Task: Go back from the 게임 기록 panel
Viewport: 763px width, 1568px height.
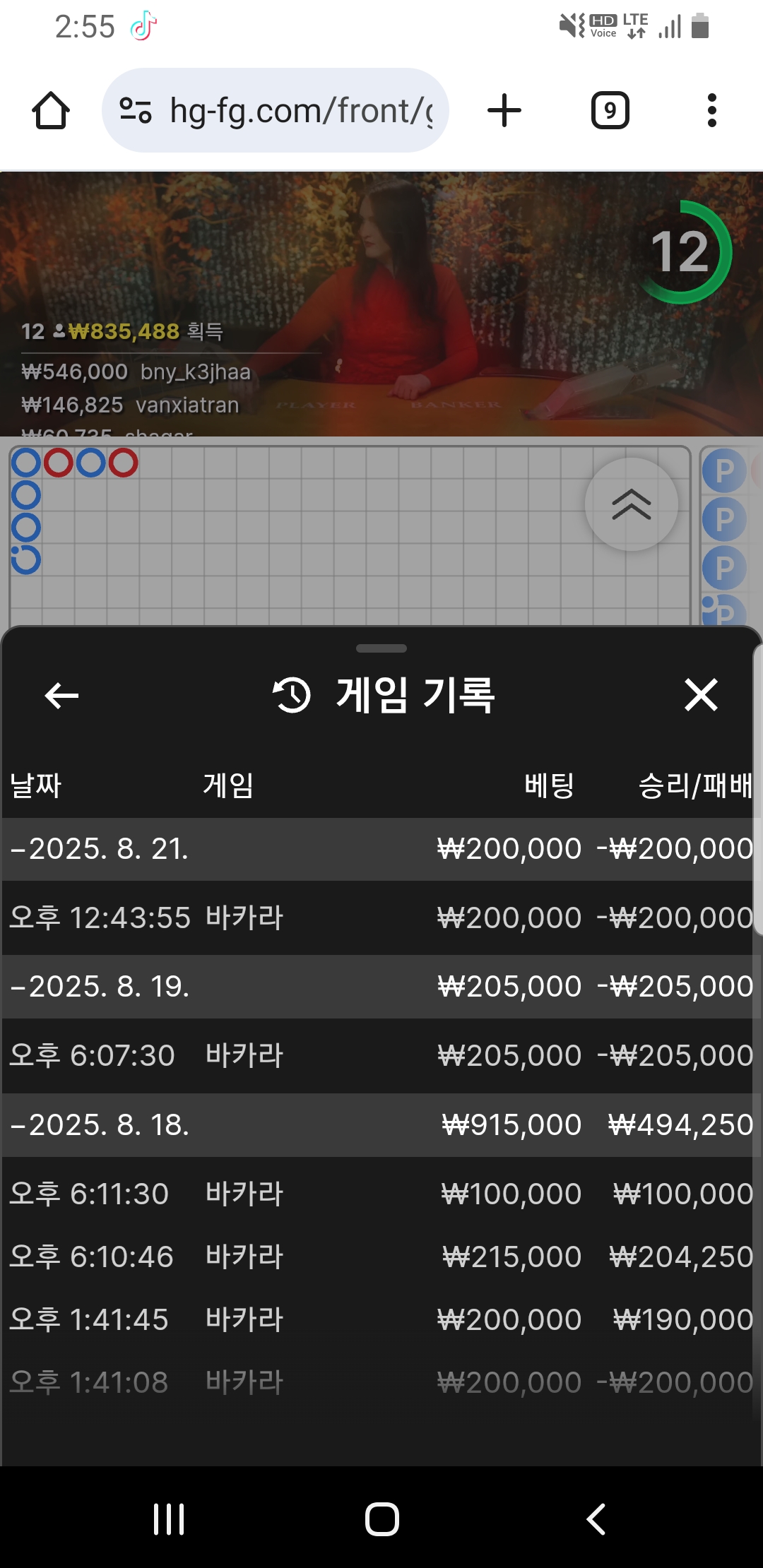Action: (61, 696)
